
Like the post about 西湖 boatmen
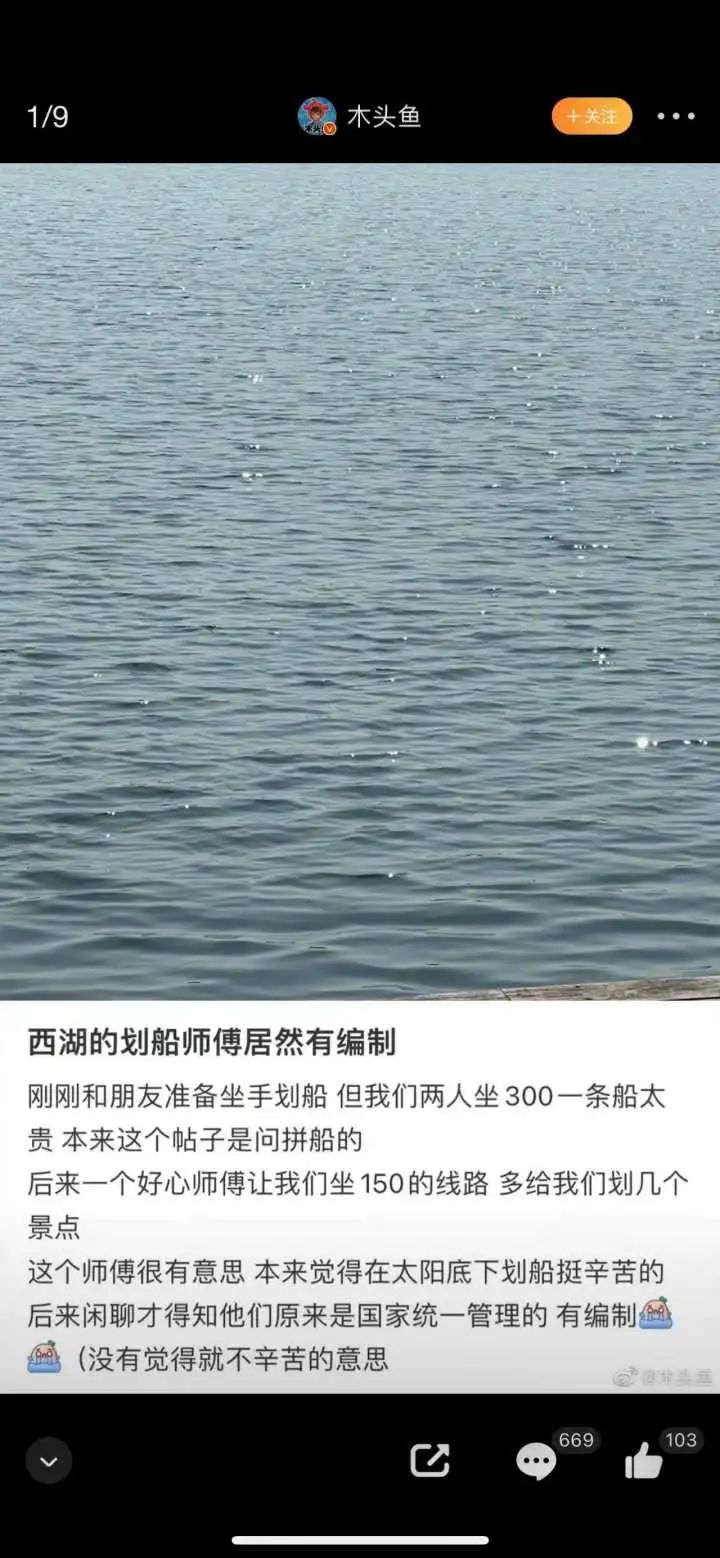click(x=645, y=1461)
